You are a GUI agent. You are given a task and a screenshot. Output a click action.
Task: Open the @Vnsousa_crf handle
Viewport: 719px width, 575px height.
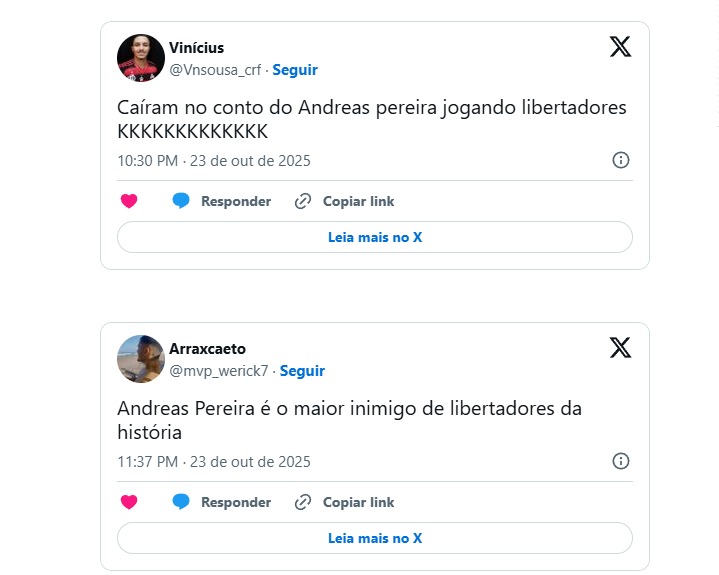[216, 70]
